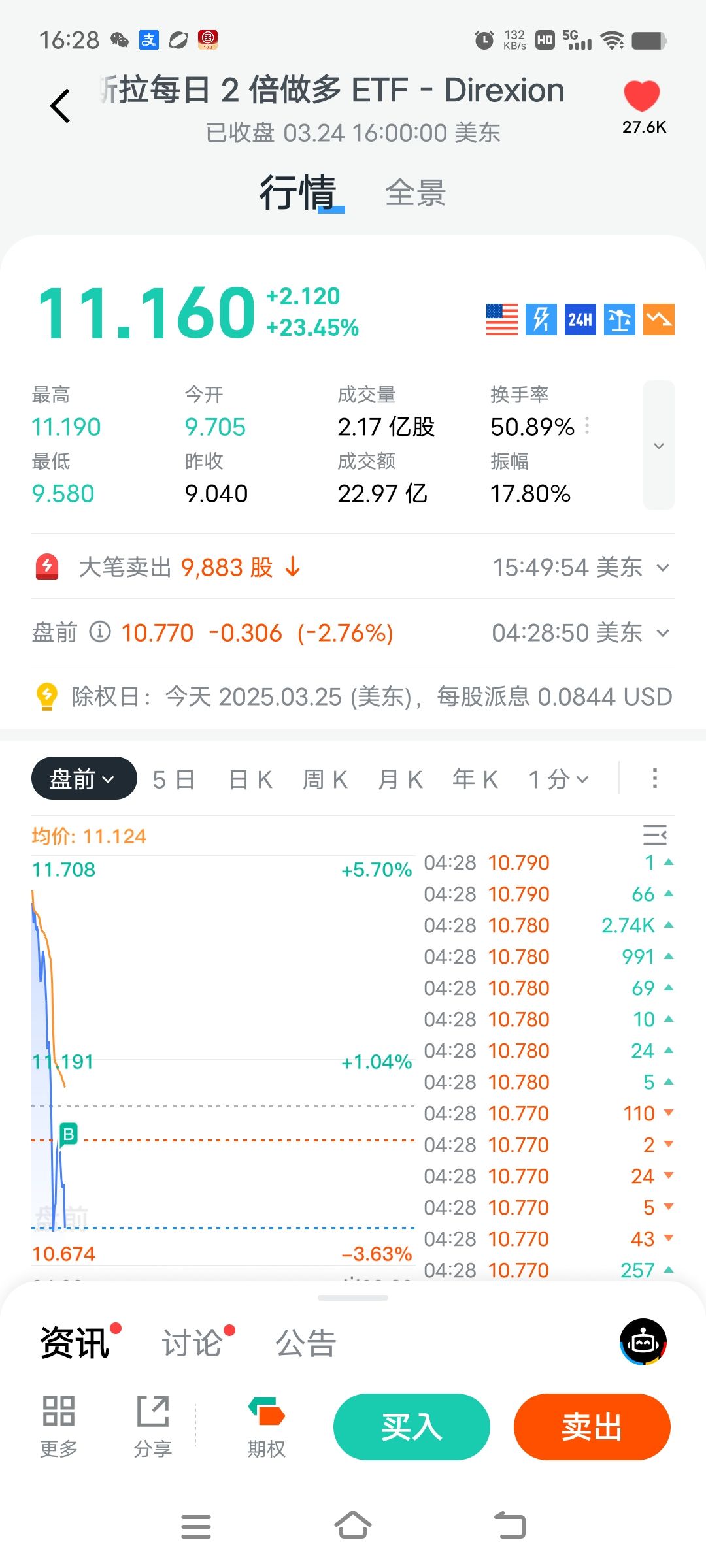Open 期权 options trading
The image size is (706, 1568).
pyautogui.click(x=267, y=1427)
